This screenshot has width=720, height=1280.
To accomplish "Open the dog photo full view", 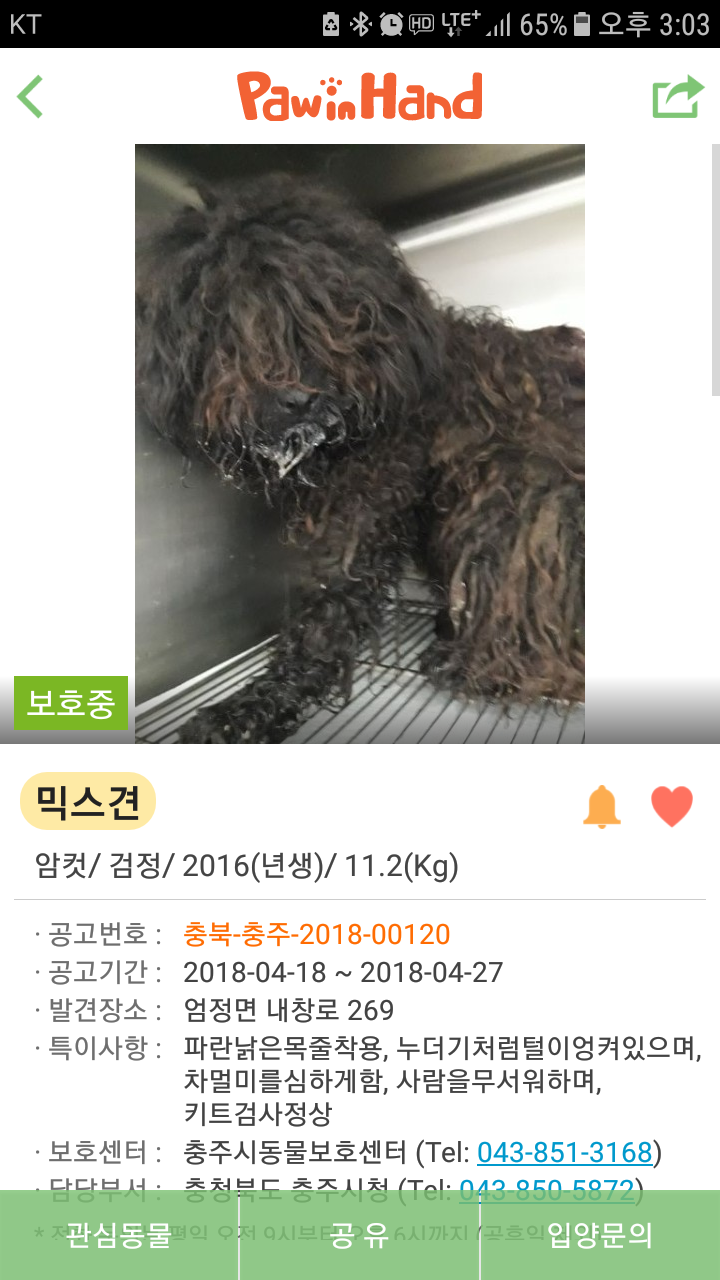I will tap(360, 443).
